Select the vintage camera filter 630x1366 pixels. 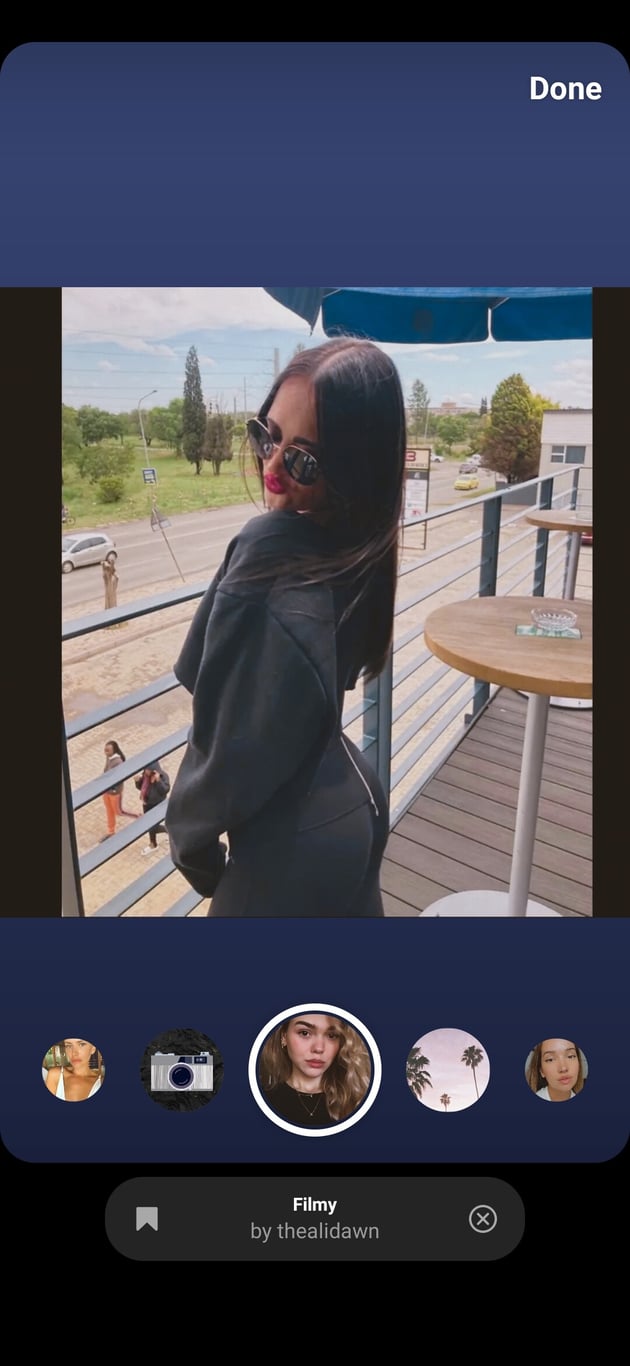[181, 1070]
